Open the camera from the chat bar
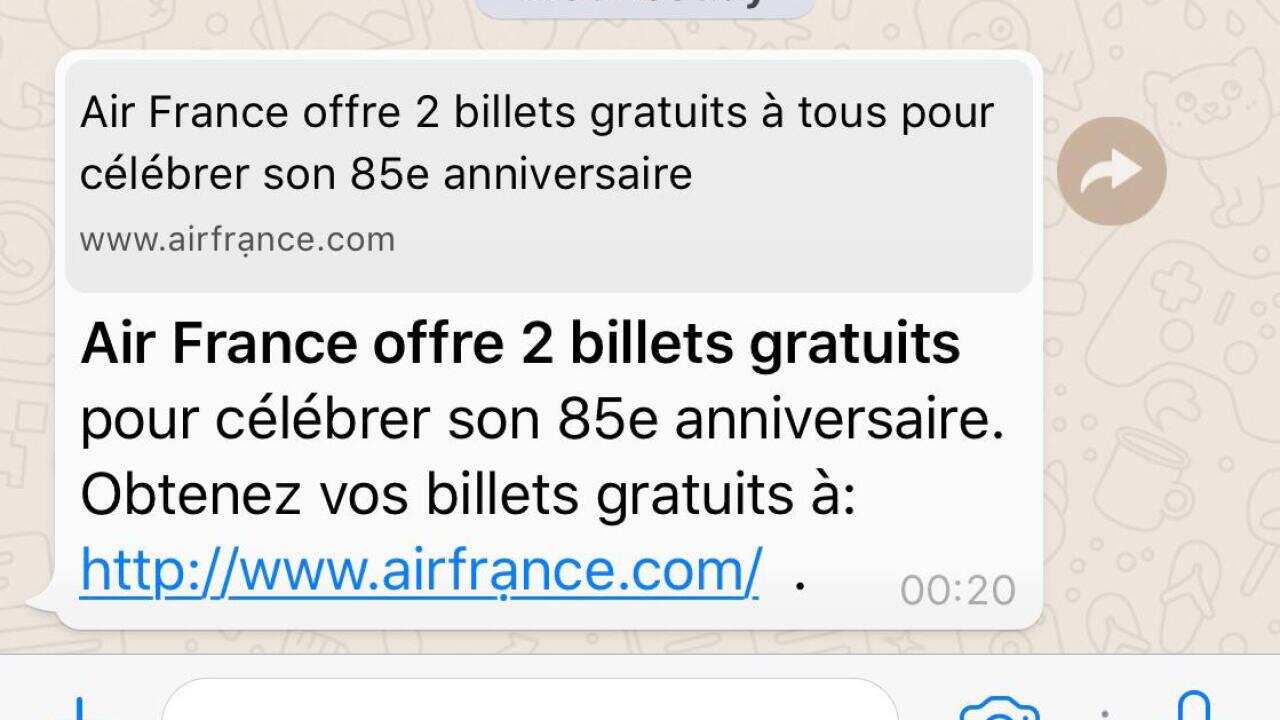Screen dimensions: 1280x720 click(999, 710)
